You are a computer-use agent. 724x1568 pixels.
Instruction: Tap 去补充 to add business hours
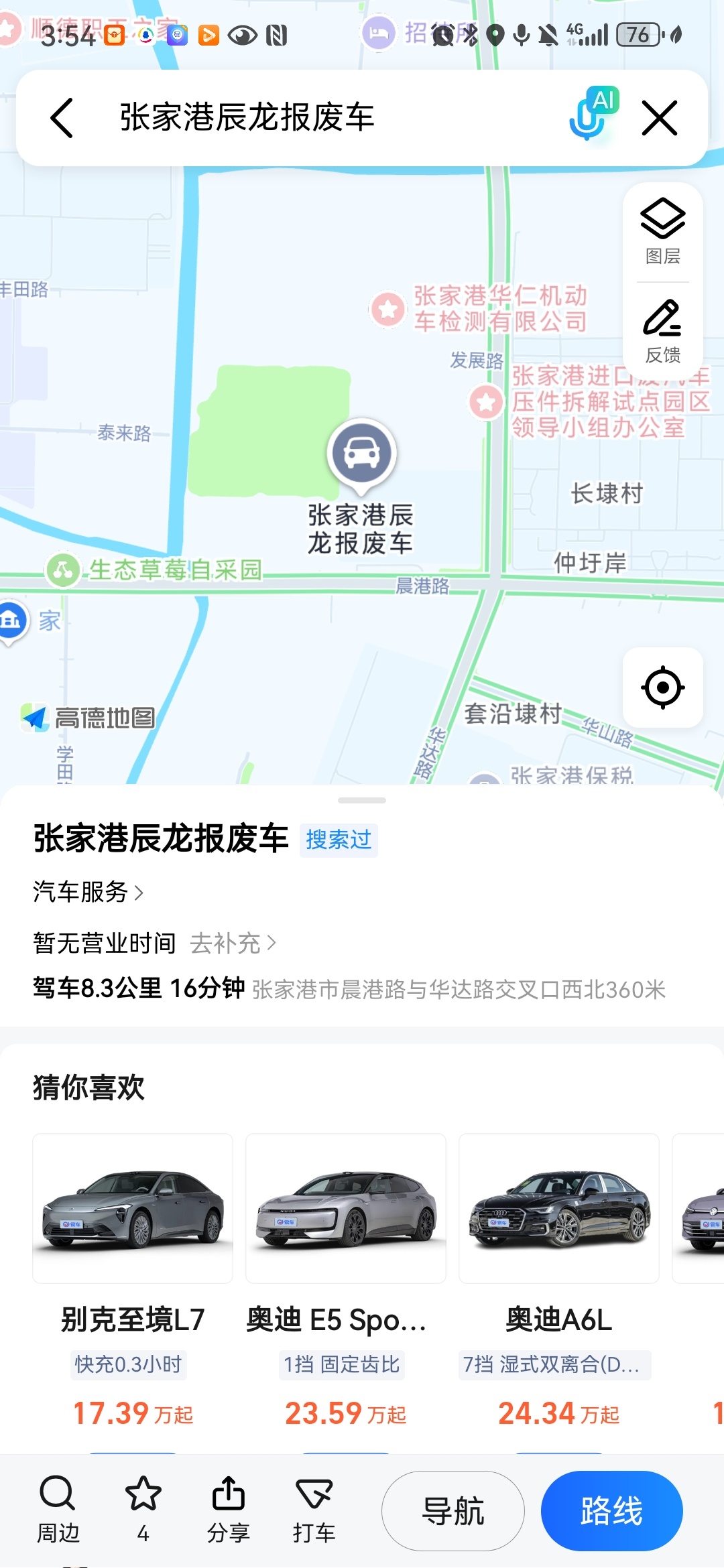[233, 943]
